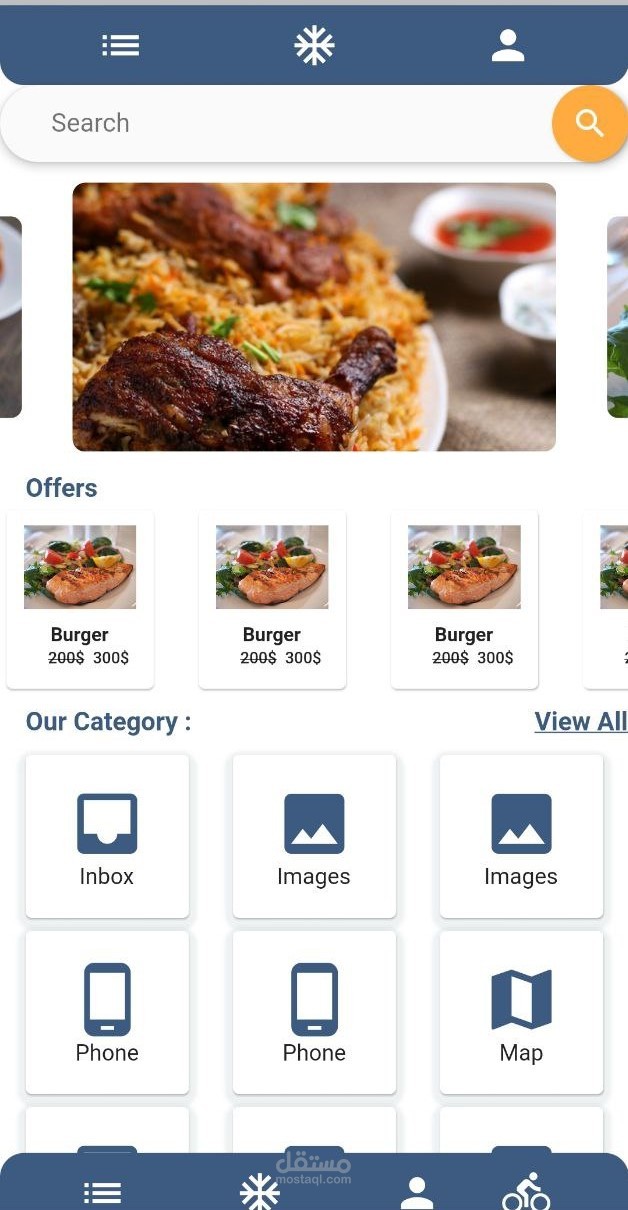This screenshot has width=628, height=1210.
Task: Select the Map category card
Action: click(521, 1012)
